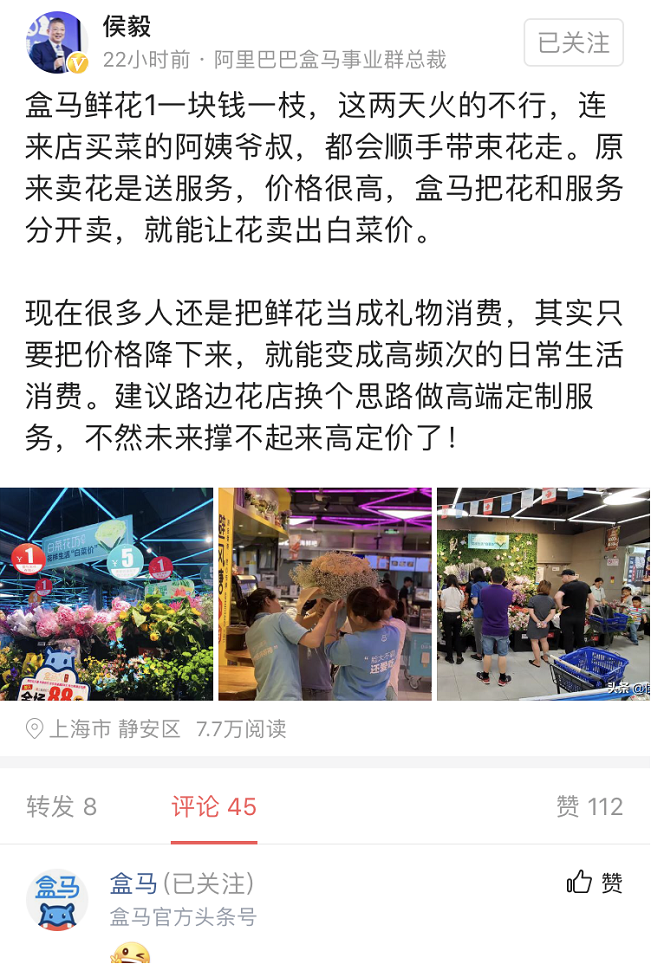
Task: Tap the 已关注 follow button
Action: point(573,43)
